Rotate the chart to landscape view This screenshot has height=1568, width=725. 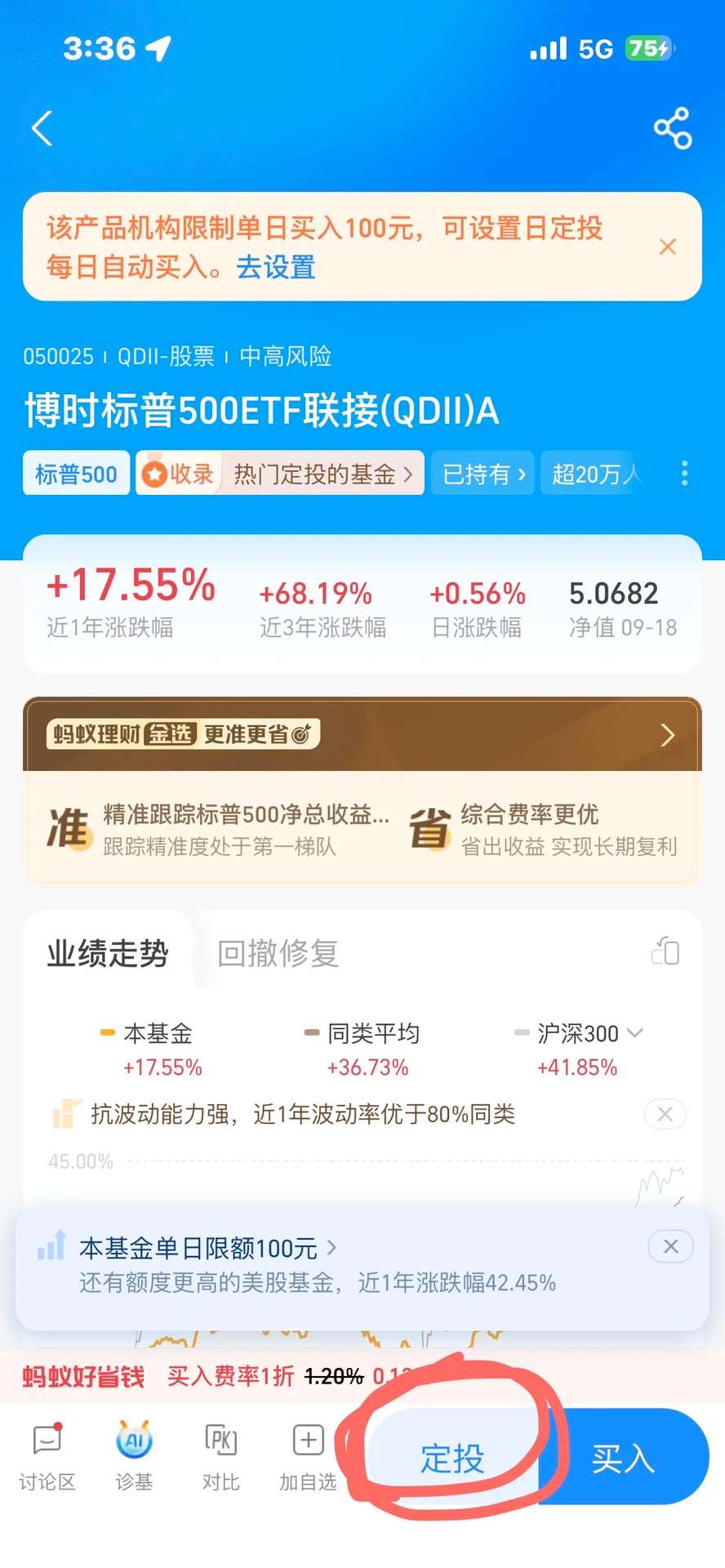[x=665, y=951]
